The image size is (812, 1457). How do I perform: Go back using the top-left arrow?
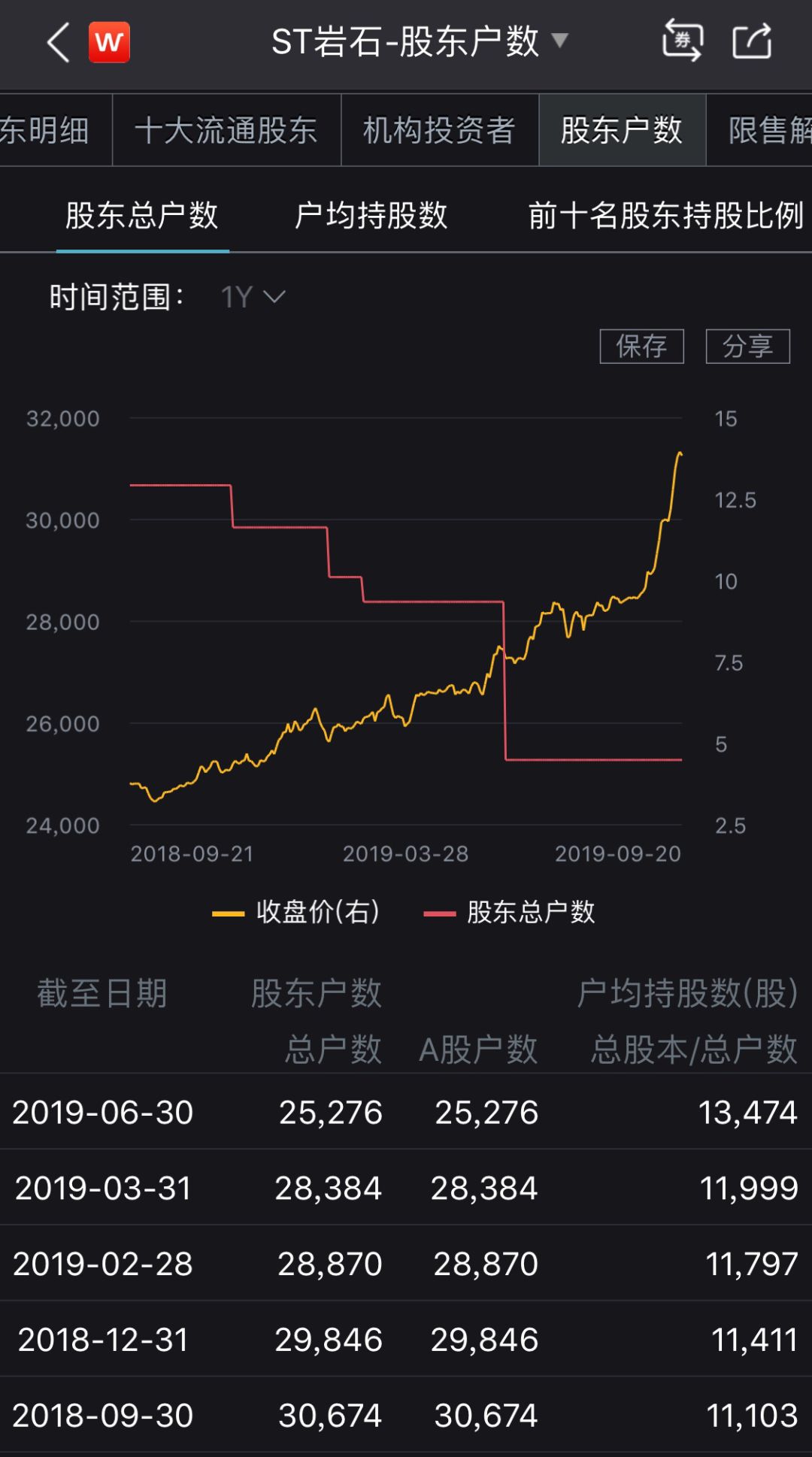coord(59,42)
